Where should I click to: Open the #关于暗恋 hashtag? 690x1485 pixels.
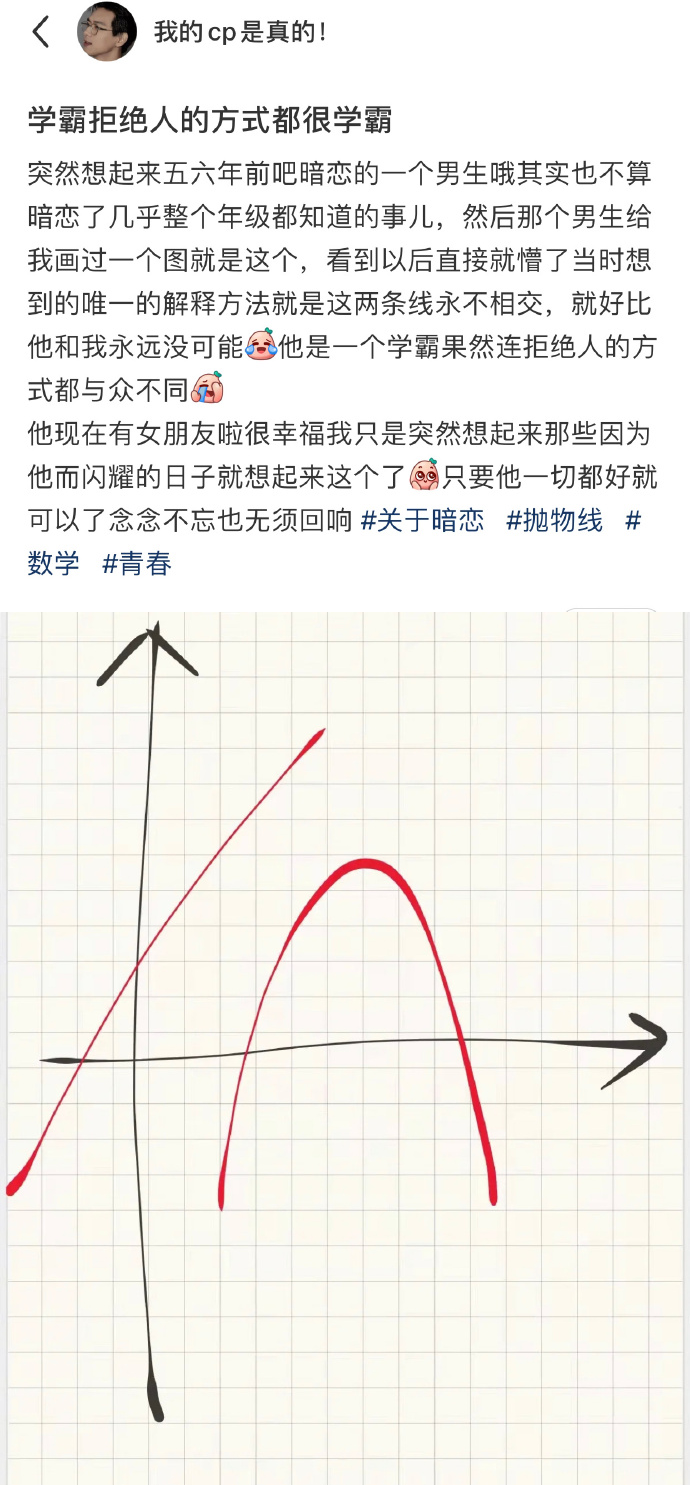click(421, 520)
